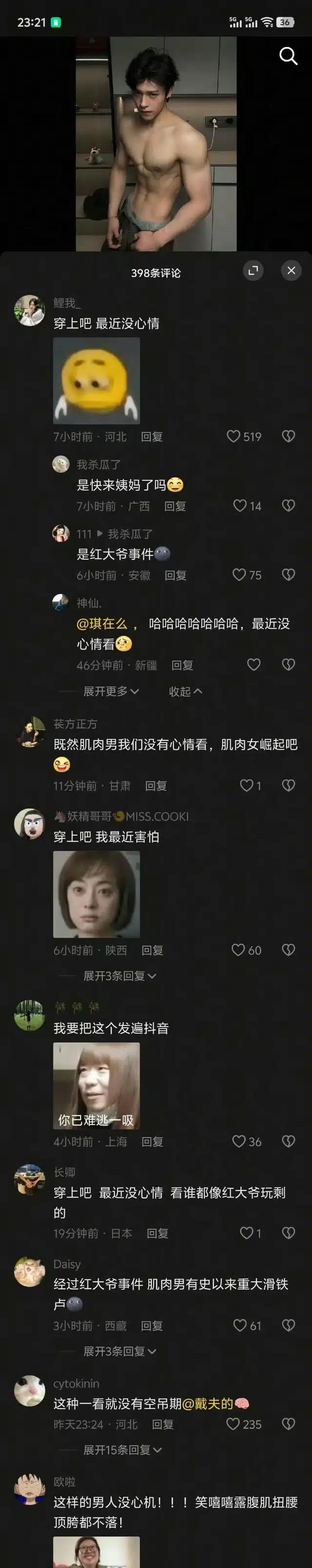Tap 展开更多 to load more replies
This screenshot has width=312, height=1568.
pyautogui.click(x=111, y=691)
